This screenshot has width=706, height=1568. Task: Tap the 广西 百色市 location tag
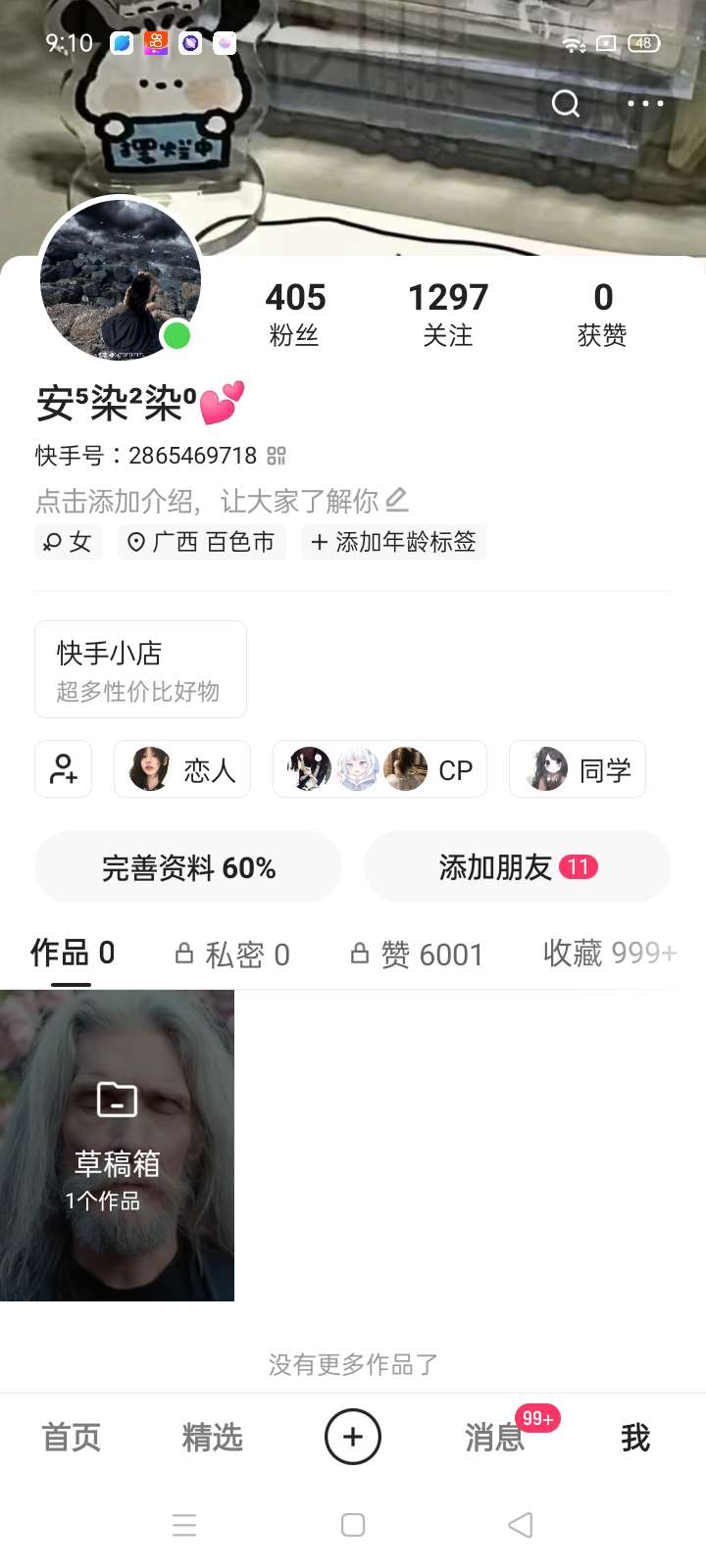tap(202, 542)
